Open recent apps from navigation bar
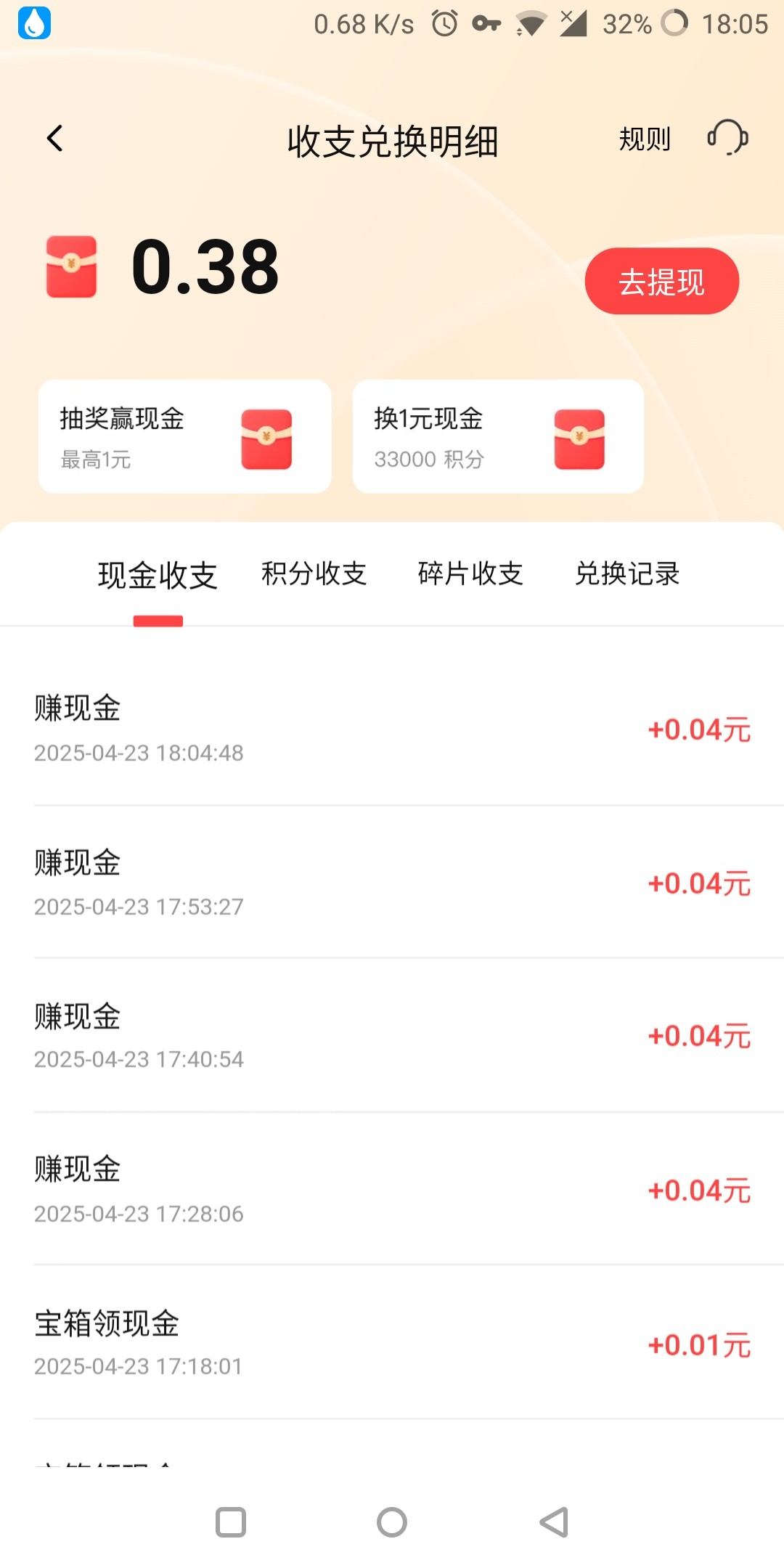The image size is (784, 1568). (231, 1522)
